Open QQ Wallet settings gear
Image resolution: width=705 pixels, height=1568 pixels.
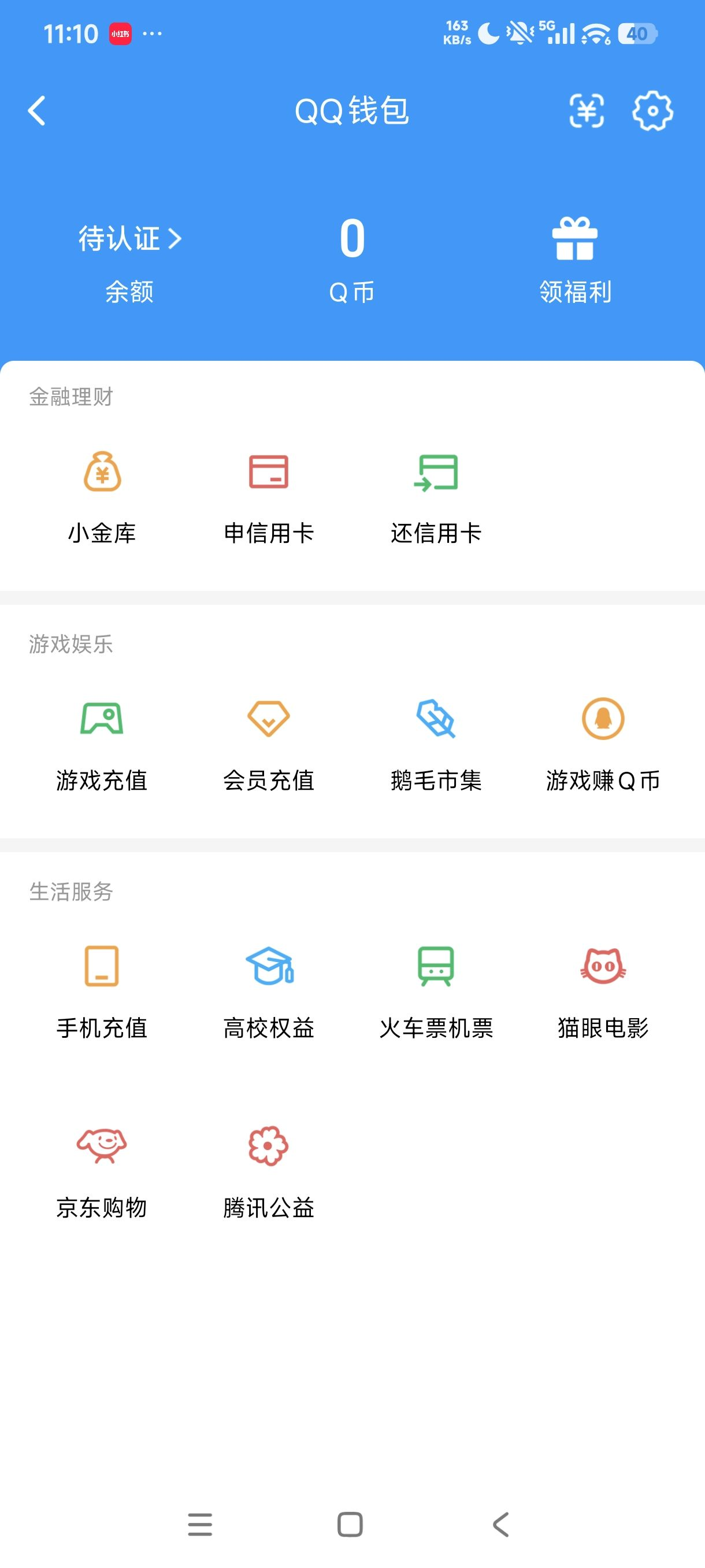tap(652, 112)
